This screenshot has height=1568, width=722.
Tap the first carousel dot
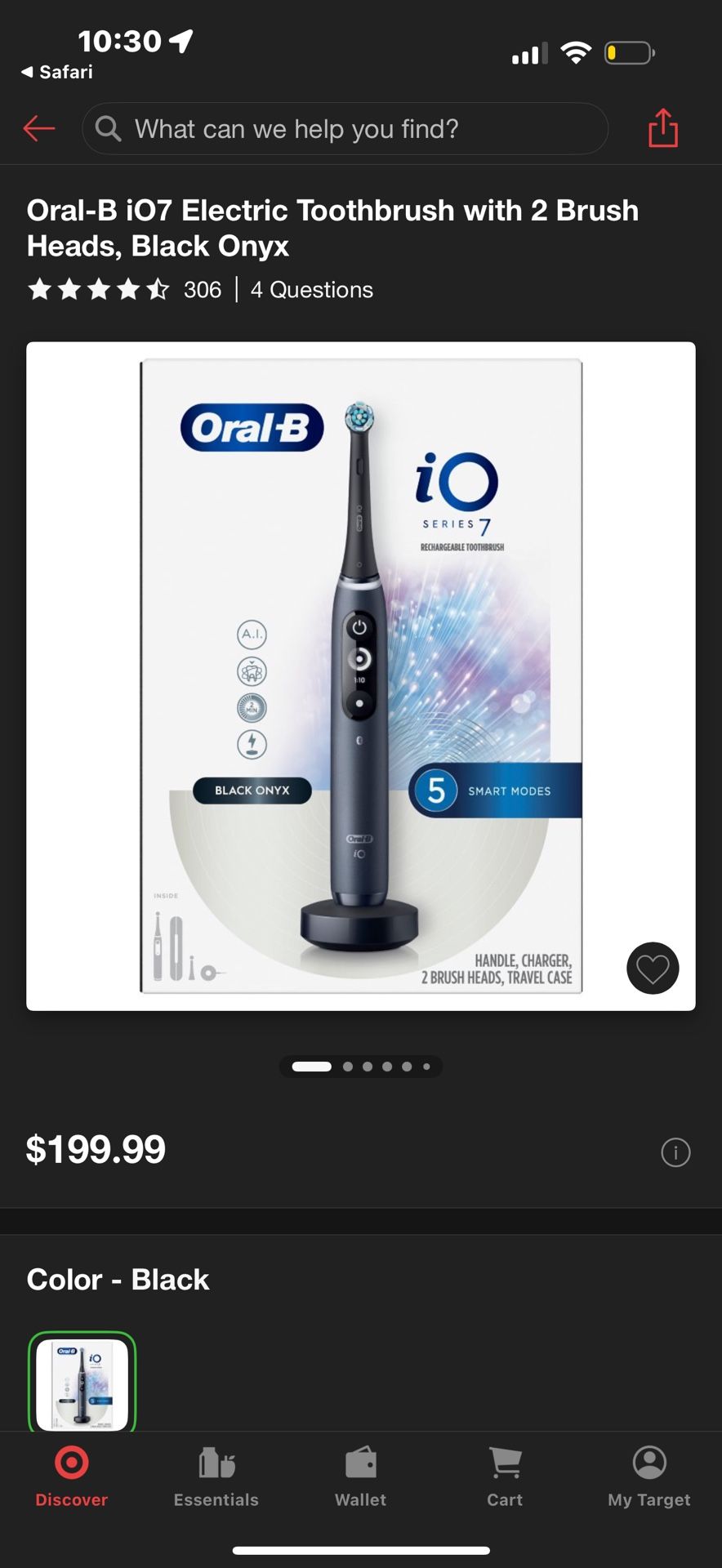[x=311, y=1067]
